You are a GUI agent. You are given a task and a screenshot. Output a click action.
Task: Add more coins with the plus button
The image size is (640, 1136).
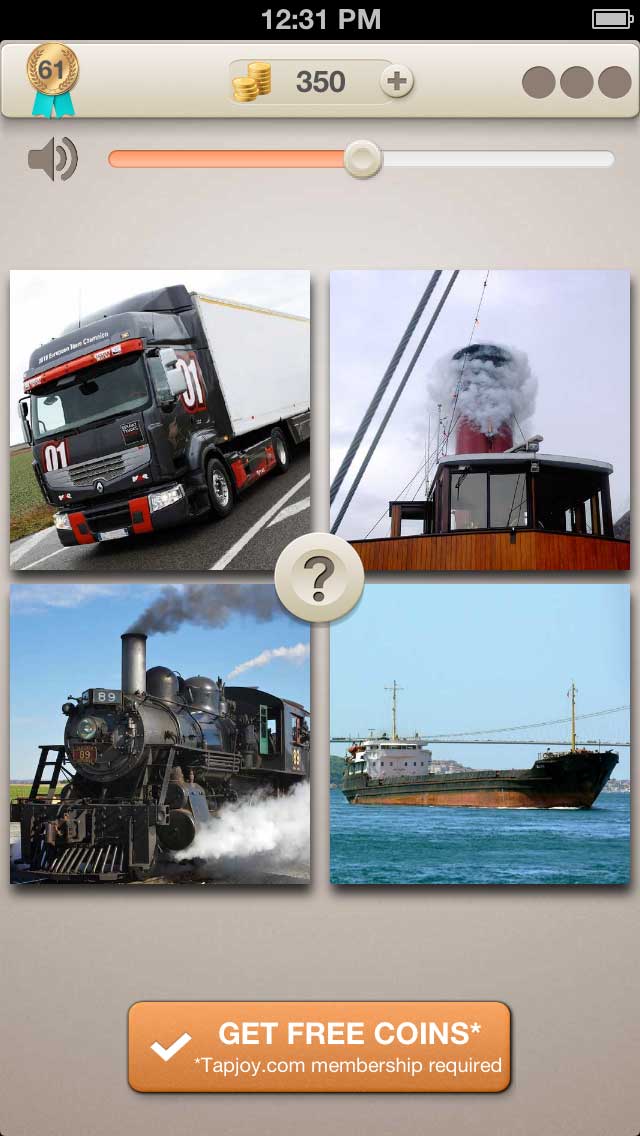[396, 81]
